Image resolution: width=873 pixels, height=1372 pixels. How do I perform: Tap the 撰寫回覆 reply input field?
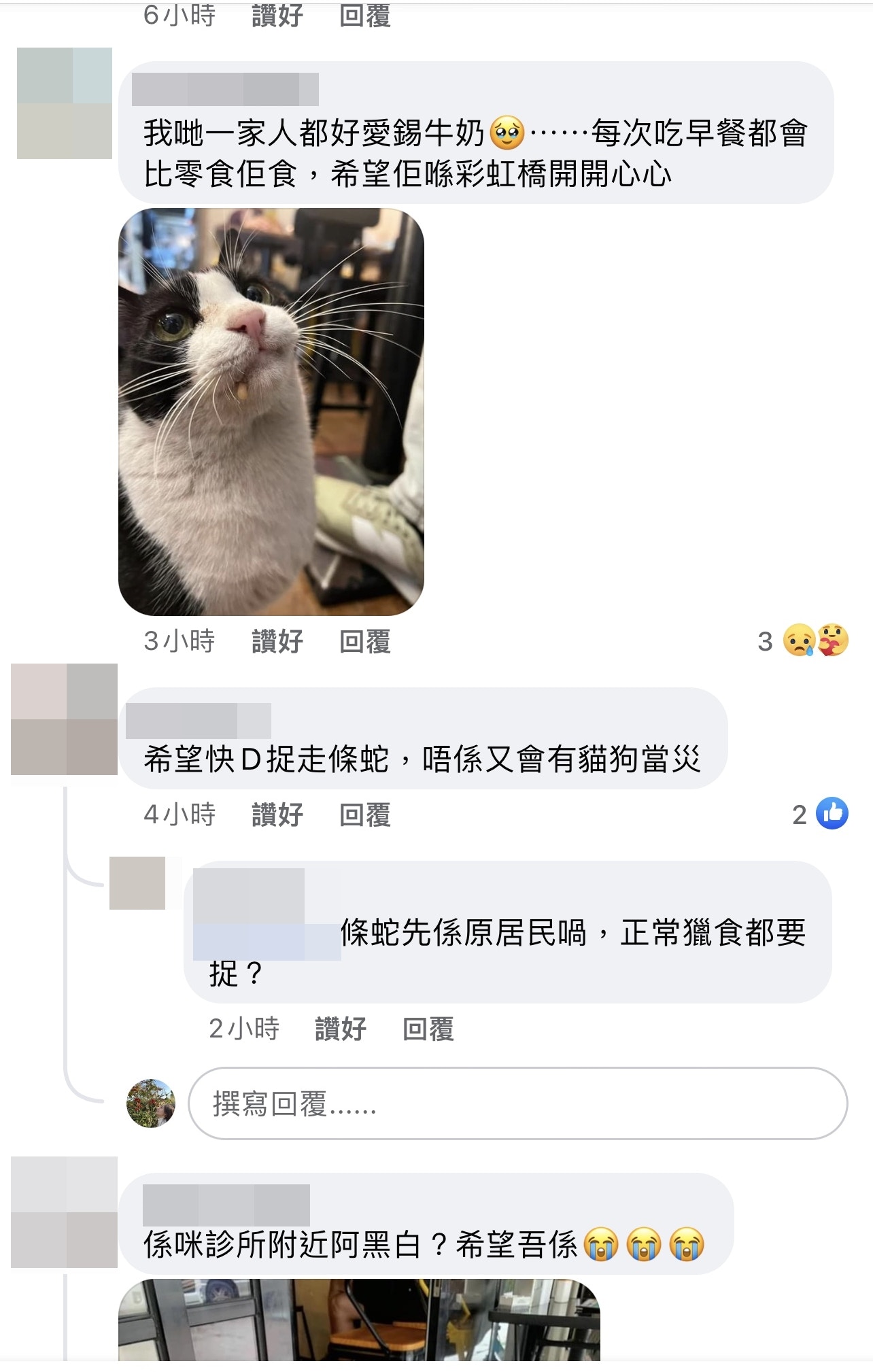tap(517, 1103)
